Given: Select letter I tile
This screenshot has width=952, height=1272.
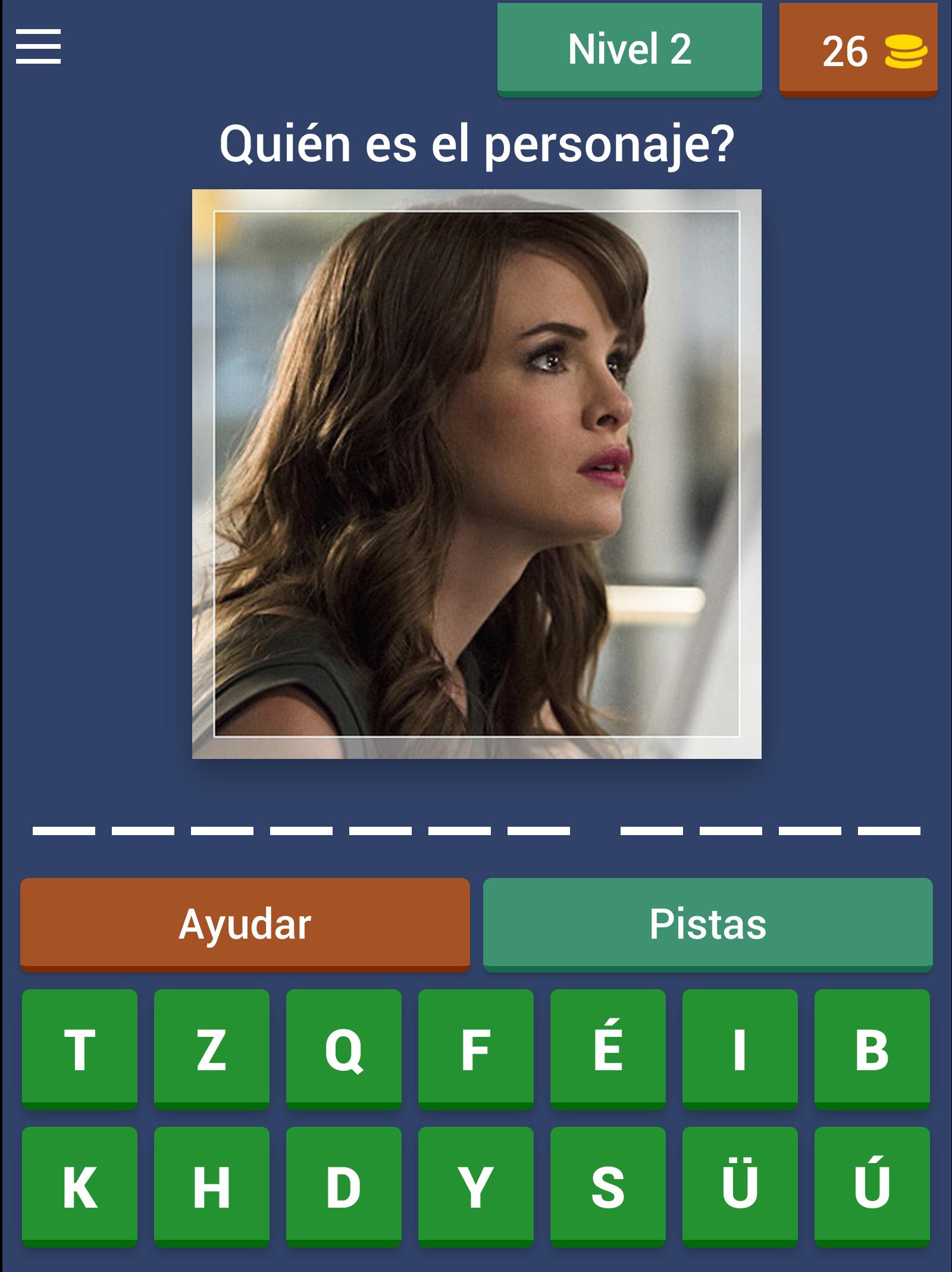Looking at the screenshot, I should 740,1049.
